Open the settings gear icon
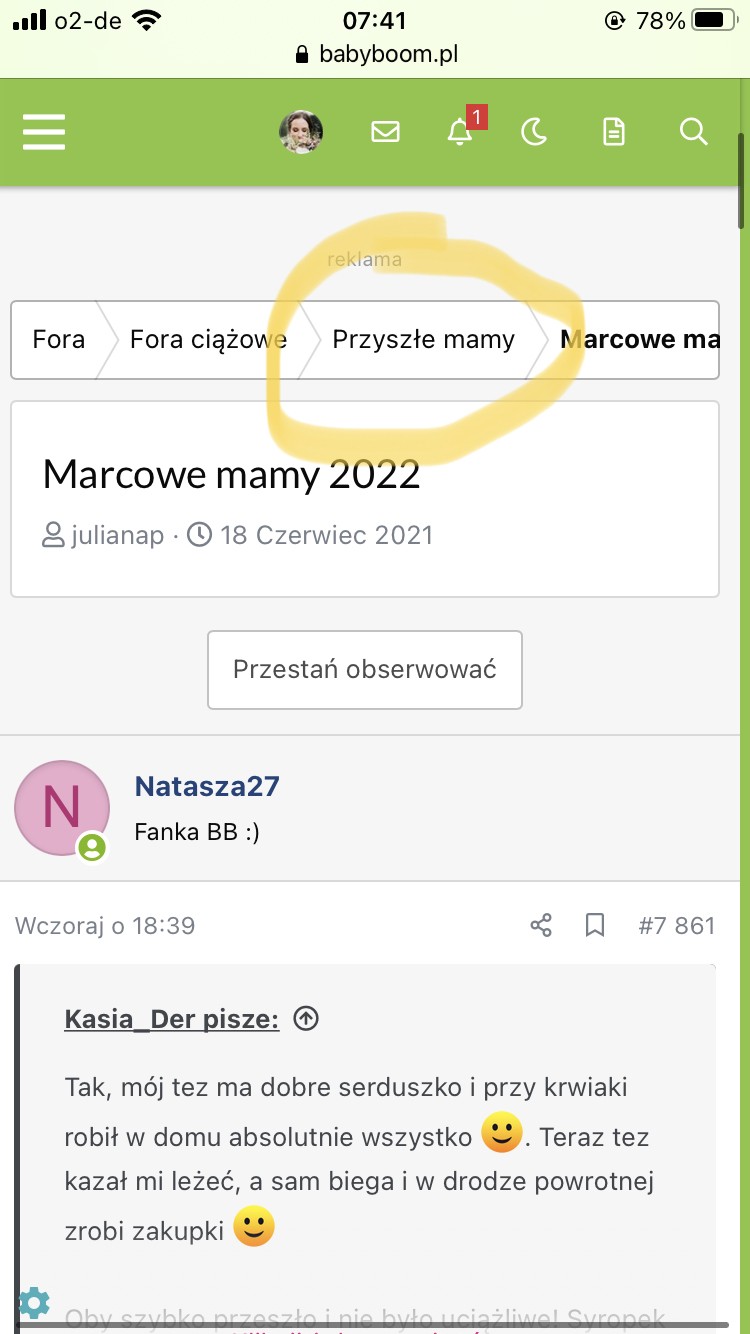Screen dimensions: 750x1334 coord(34,1301)
